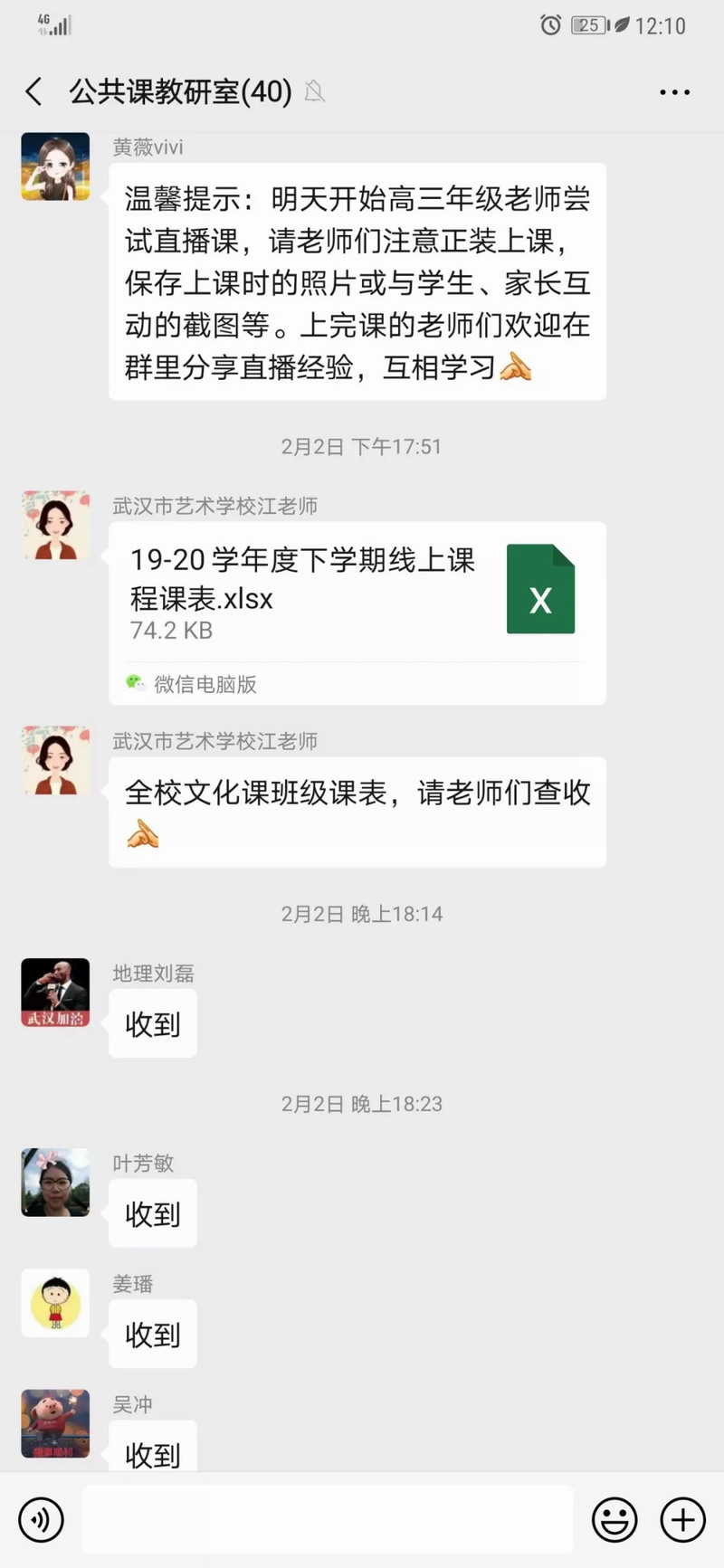
Task: Focus the message text field
Action: tap(328, 1519)
